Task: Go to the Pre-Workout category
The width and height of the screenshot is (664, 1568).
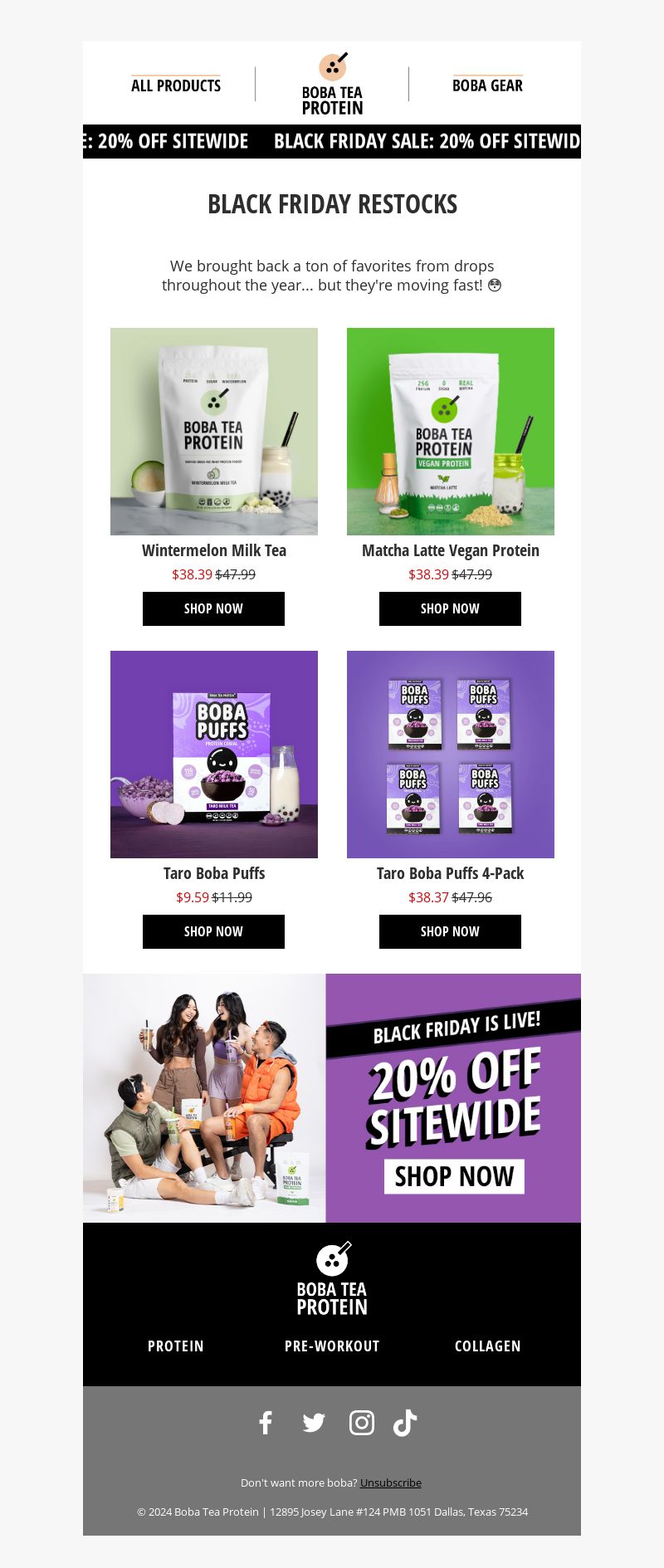Action: point(332,1346)
